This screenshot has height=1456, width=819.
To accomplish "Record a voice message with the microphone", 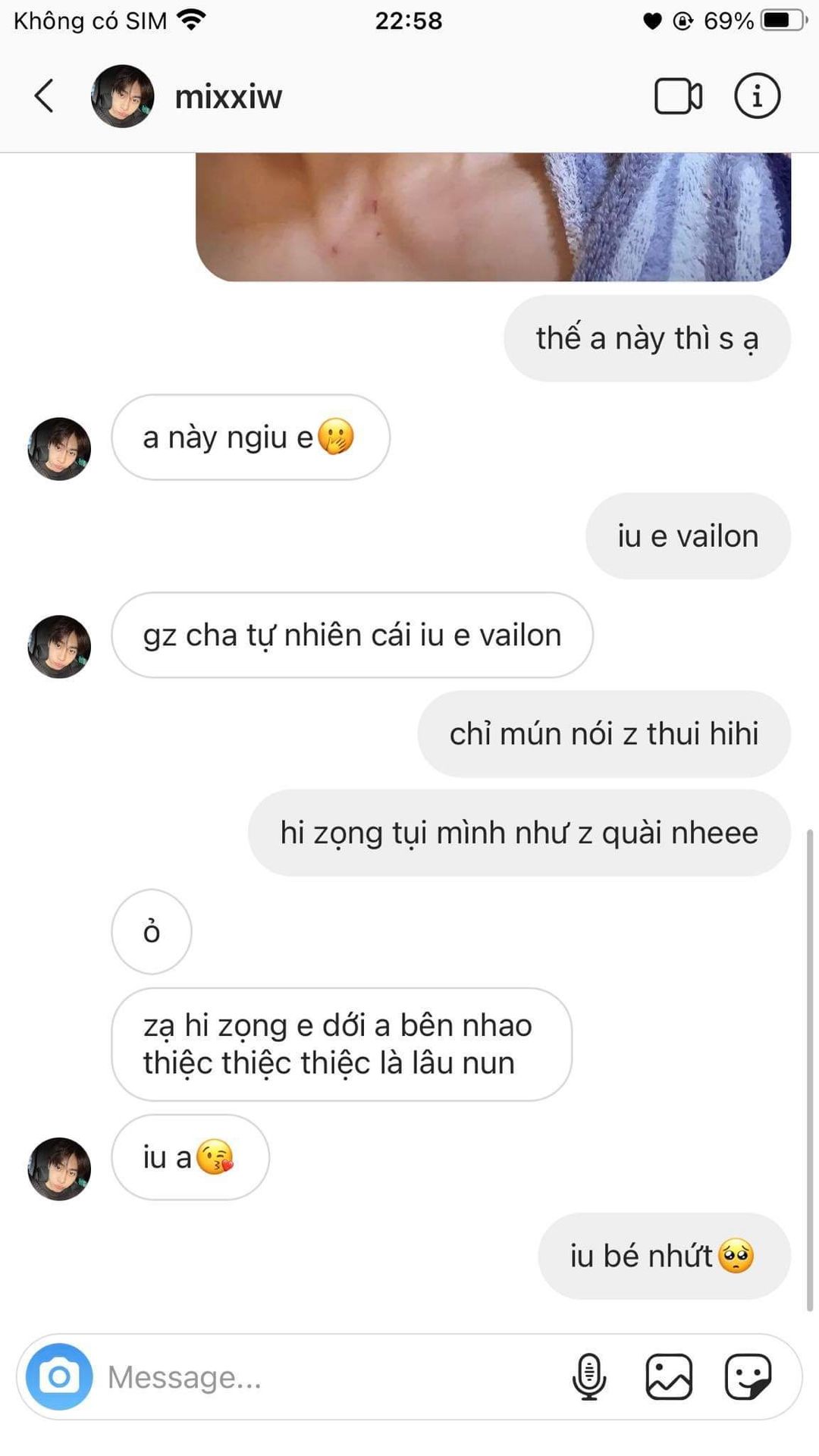I will [x=589, y=1376].
